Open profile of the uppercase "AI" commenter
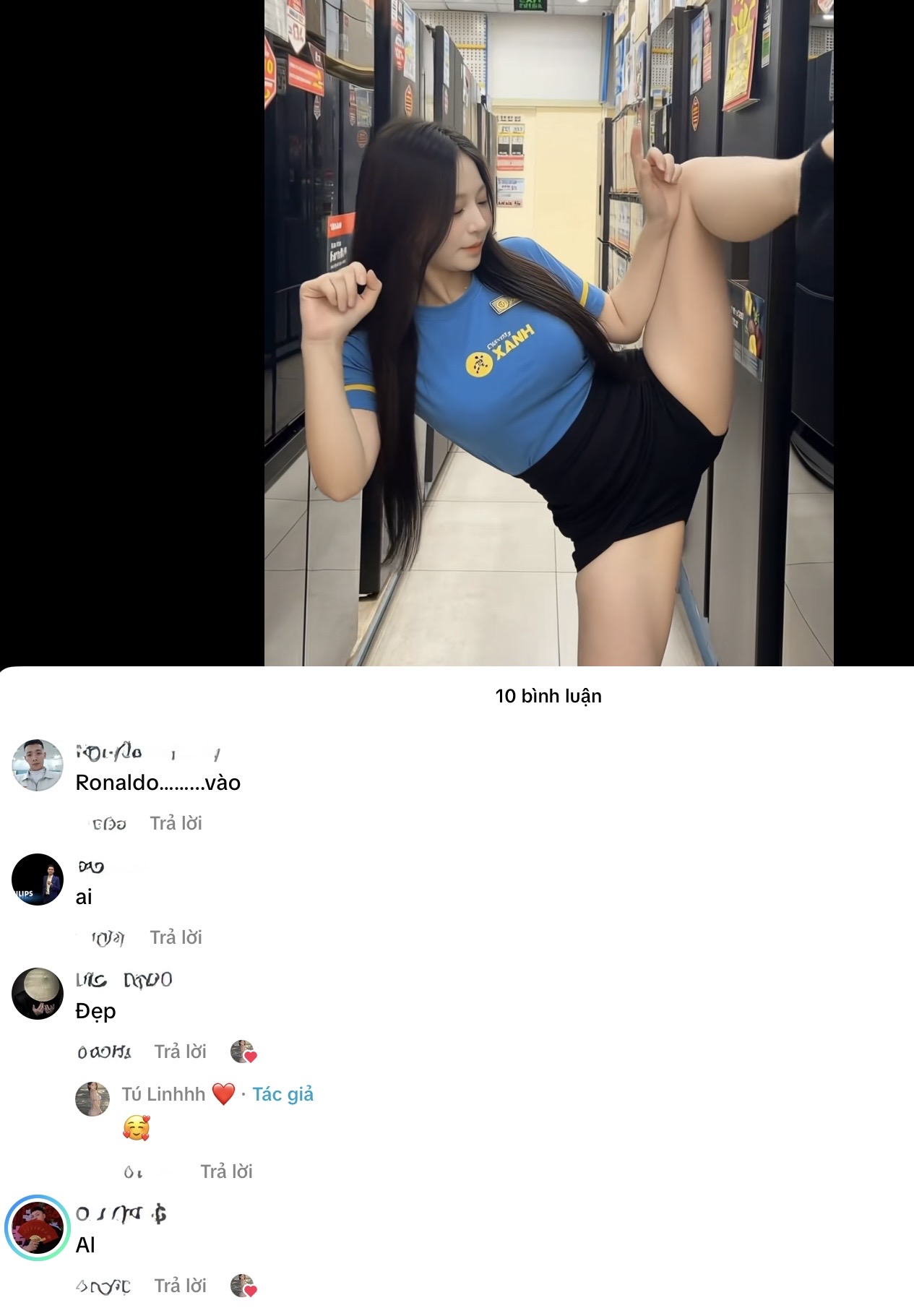The height and width of the screenshot is (1316, 914). coord(38,1228)
